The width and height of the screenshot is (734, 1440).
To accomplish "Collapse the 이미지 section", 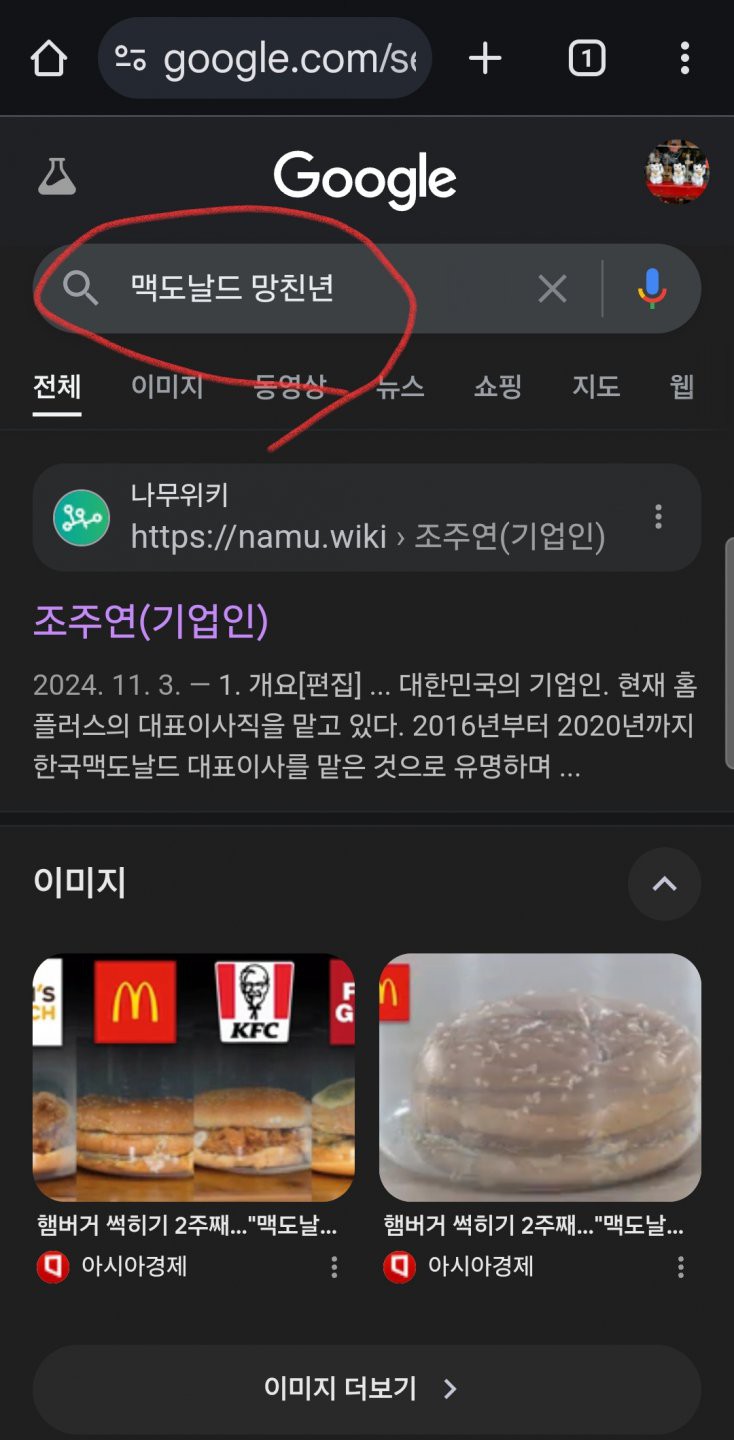I will [x=664, y=884].
